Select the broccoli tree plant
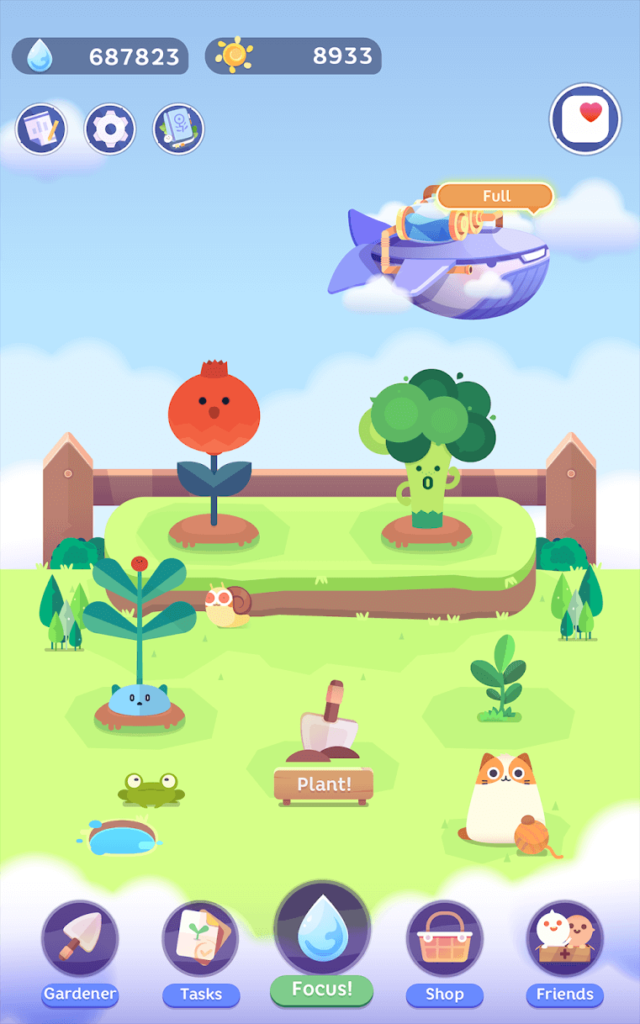Viewport: 640px width, 1024px height. click(x=430, y=440)
